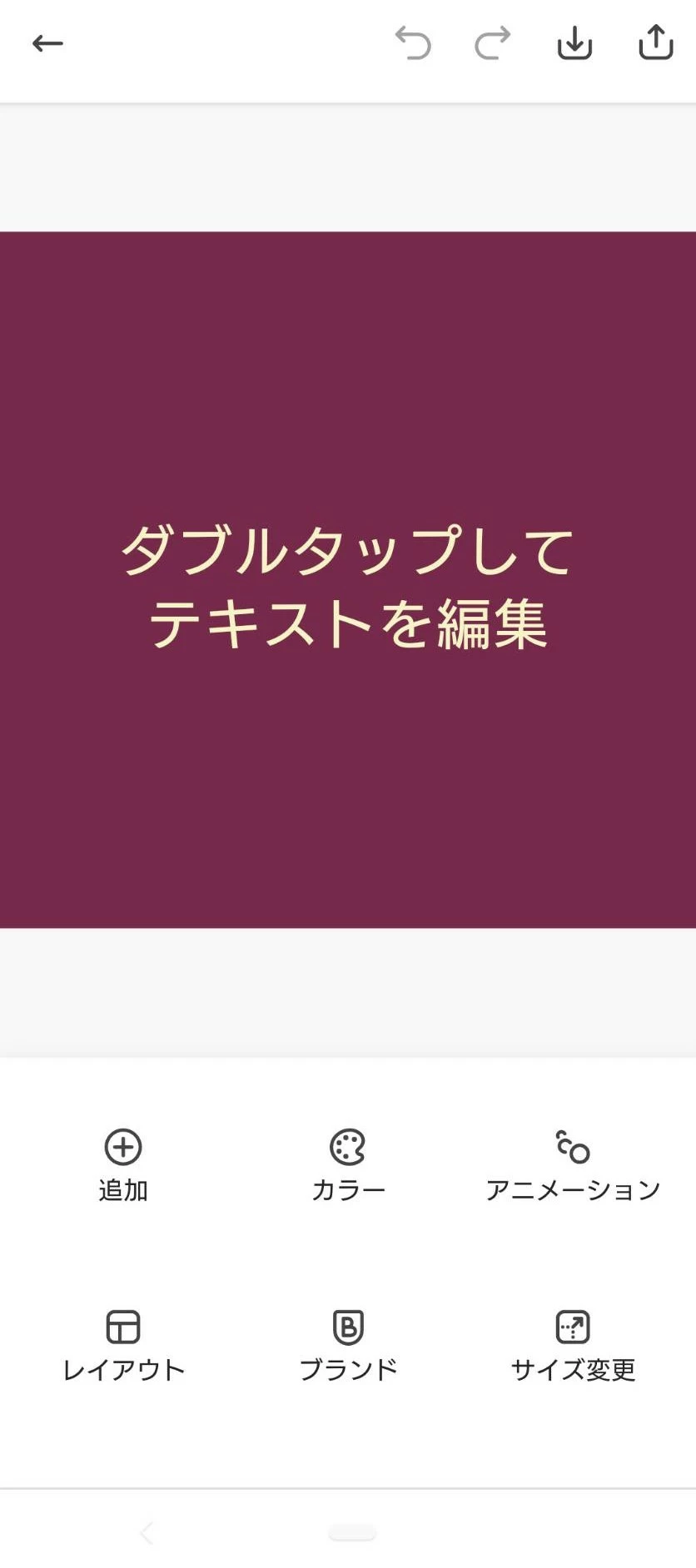Viewport: 696px width, 1568px height.
Task: Undo the last edit
Action: pyautogui.click(x=413, y=43)
